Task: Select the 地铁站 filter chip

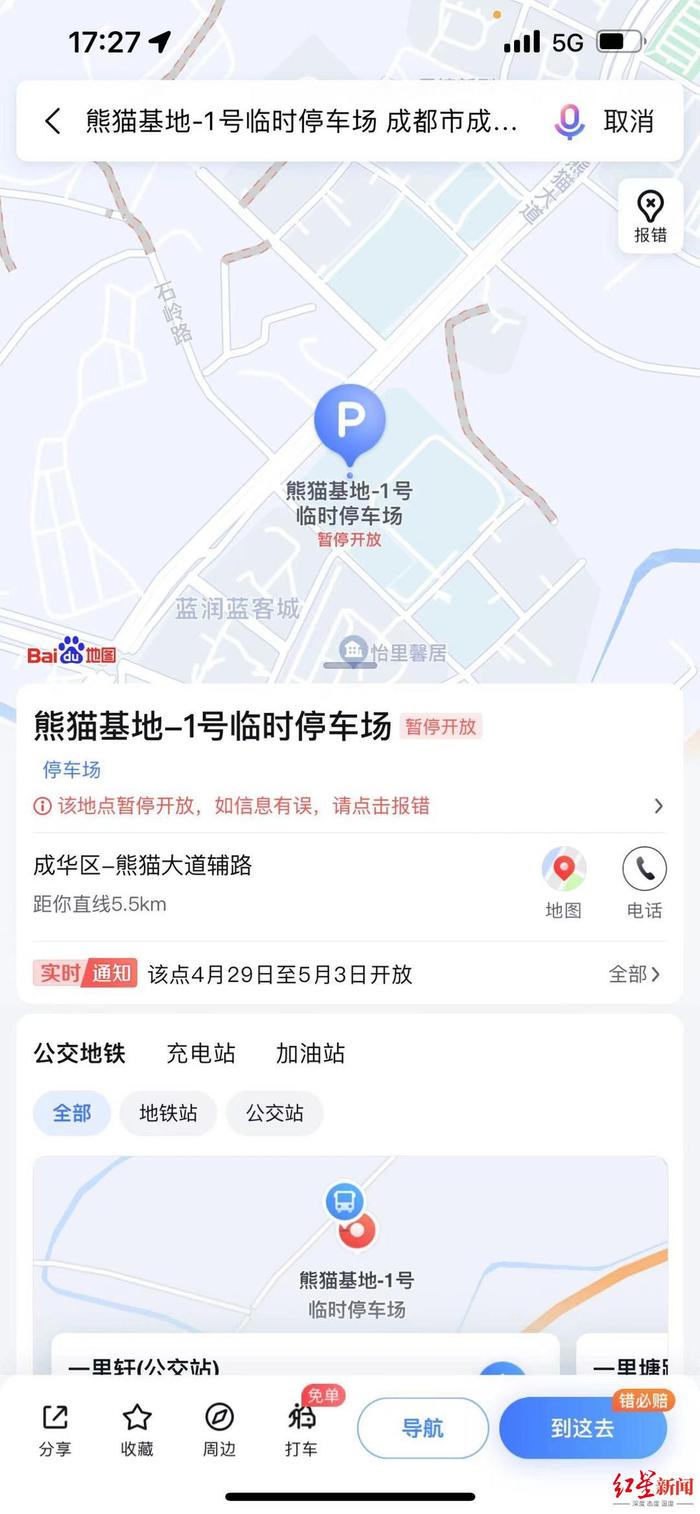Action: [x=168, y=1113]
